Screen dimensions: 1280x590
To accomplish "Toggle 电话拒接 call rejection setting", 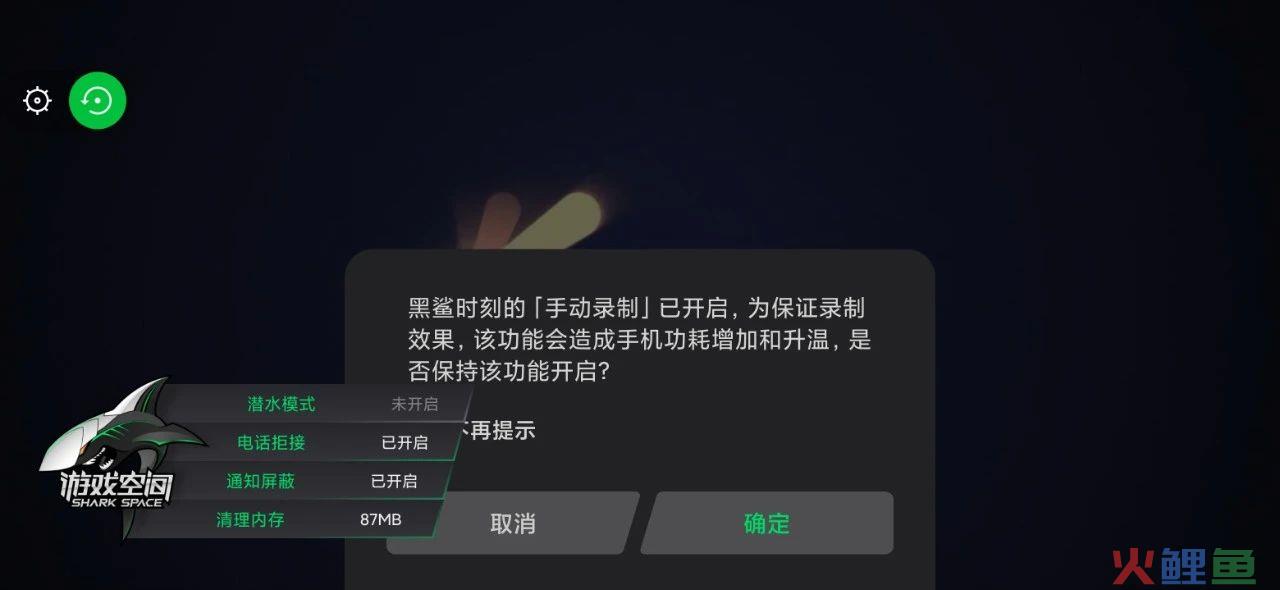I will pyautogui.click(x=330, y=442).
